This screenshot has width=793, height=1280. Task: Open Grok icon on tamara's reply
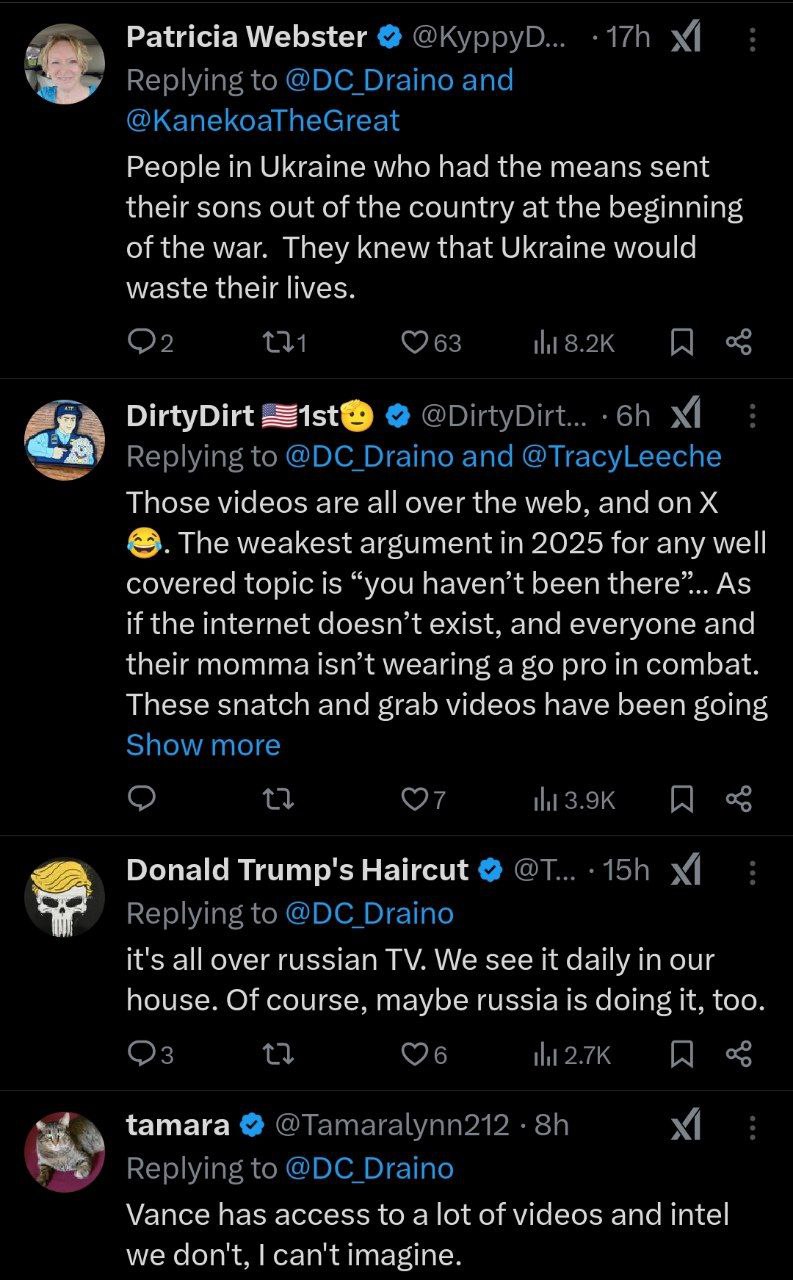(x=685, y=1127)
